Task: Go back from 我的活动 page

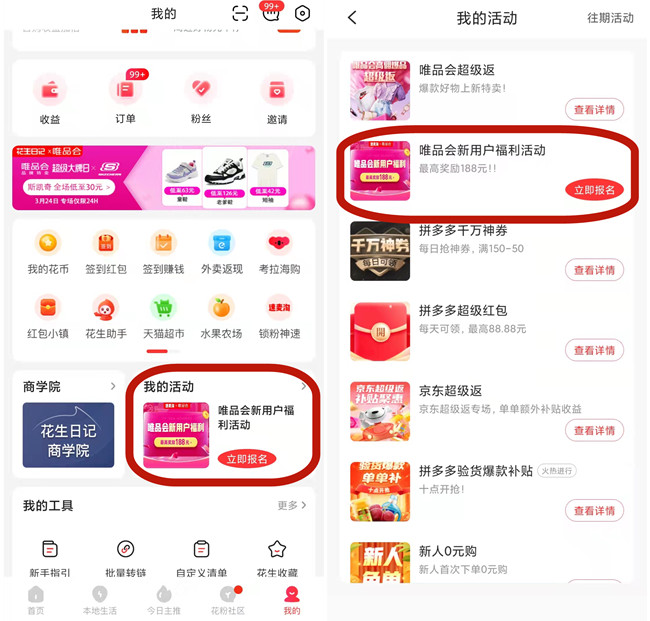Action: [x=352, y=18]
